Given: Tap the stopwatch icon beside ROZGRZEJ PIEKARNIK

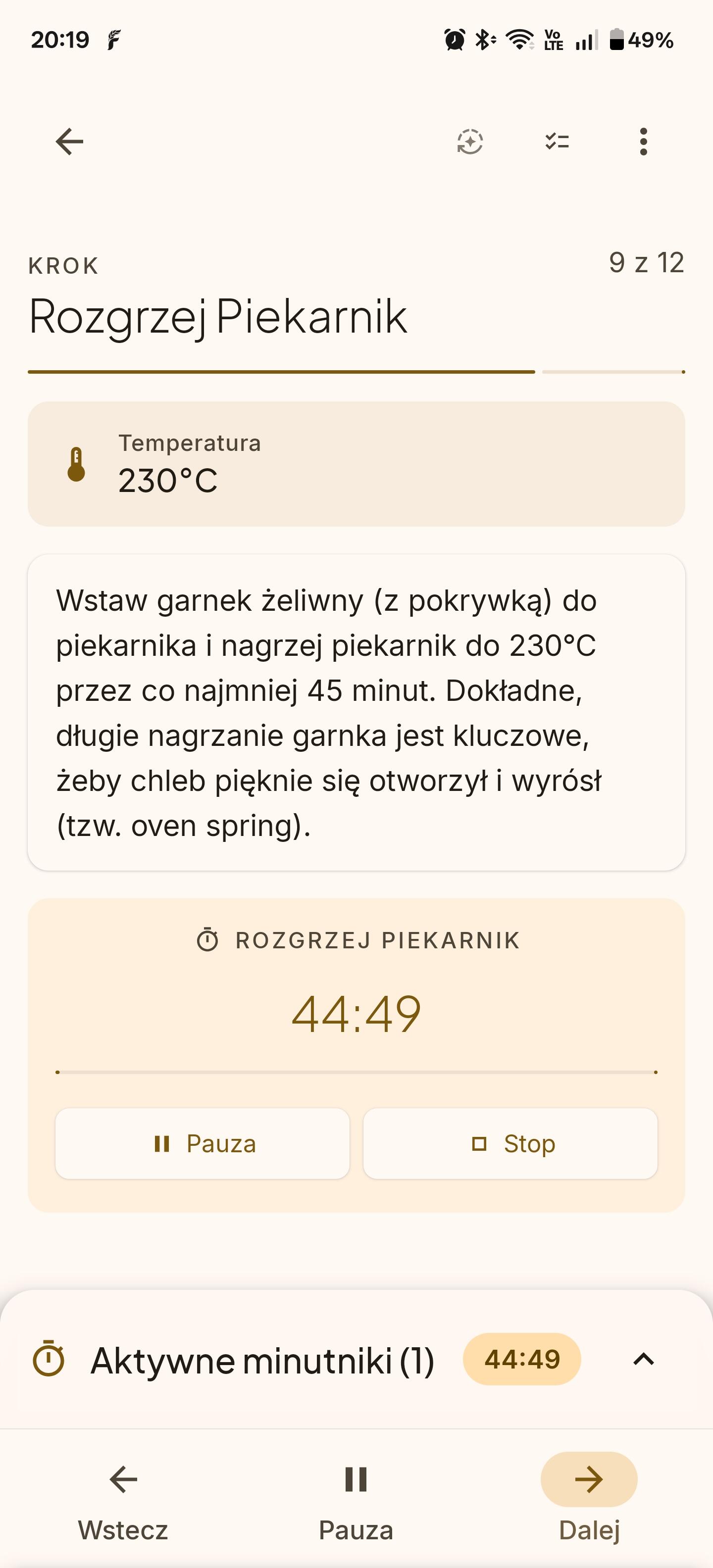Looking at the screenshot, I should (x=209, y=940).
